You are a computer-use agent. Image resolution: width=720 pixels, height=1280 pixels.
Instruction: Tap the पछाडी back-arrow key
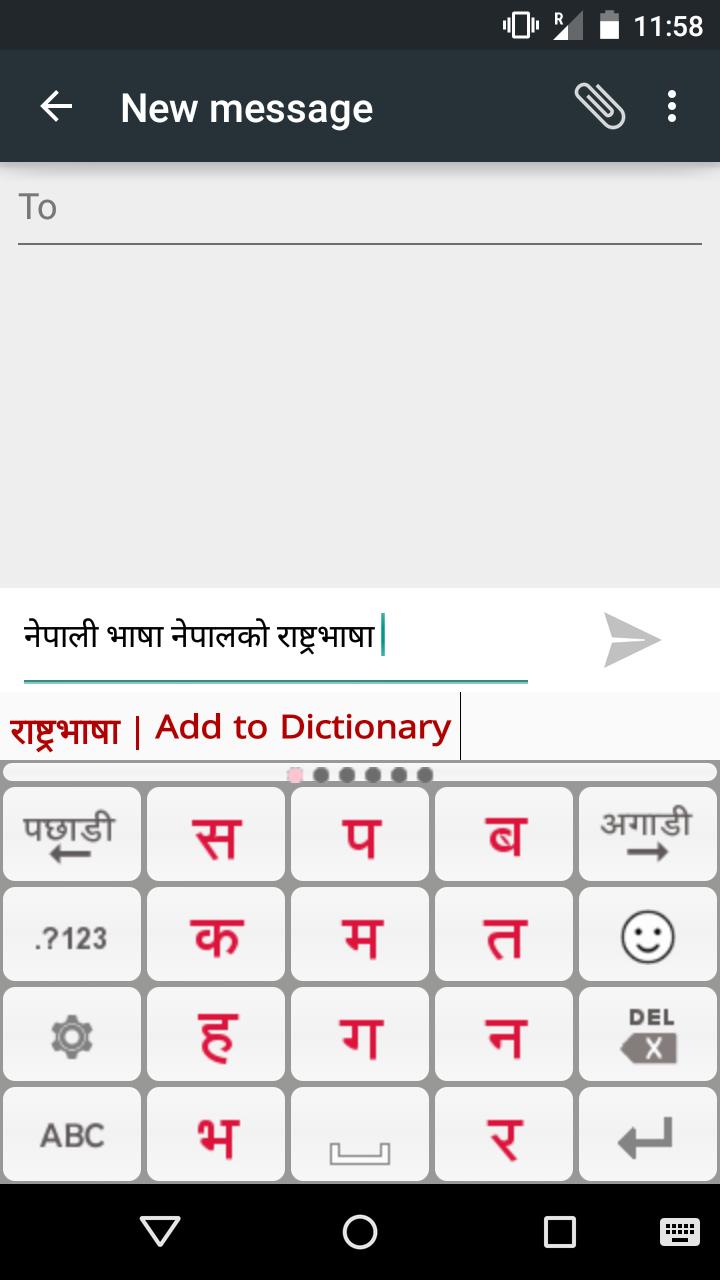[x=71, y=835]
